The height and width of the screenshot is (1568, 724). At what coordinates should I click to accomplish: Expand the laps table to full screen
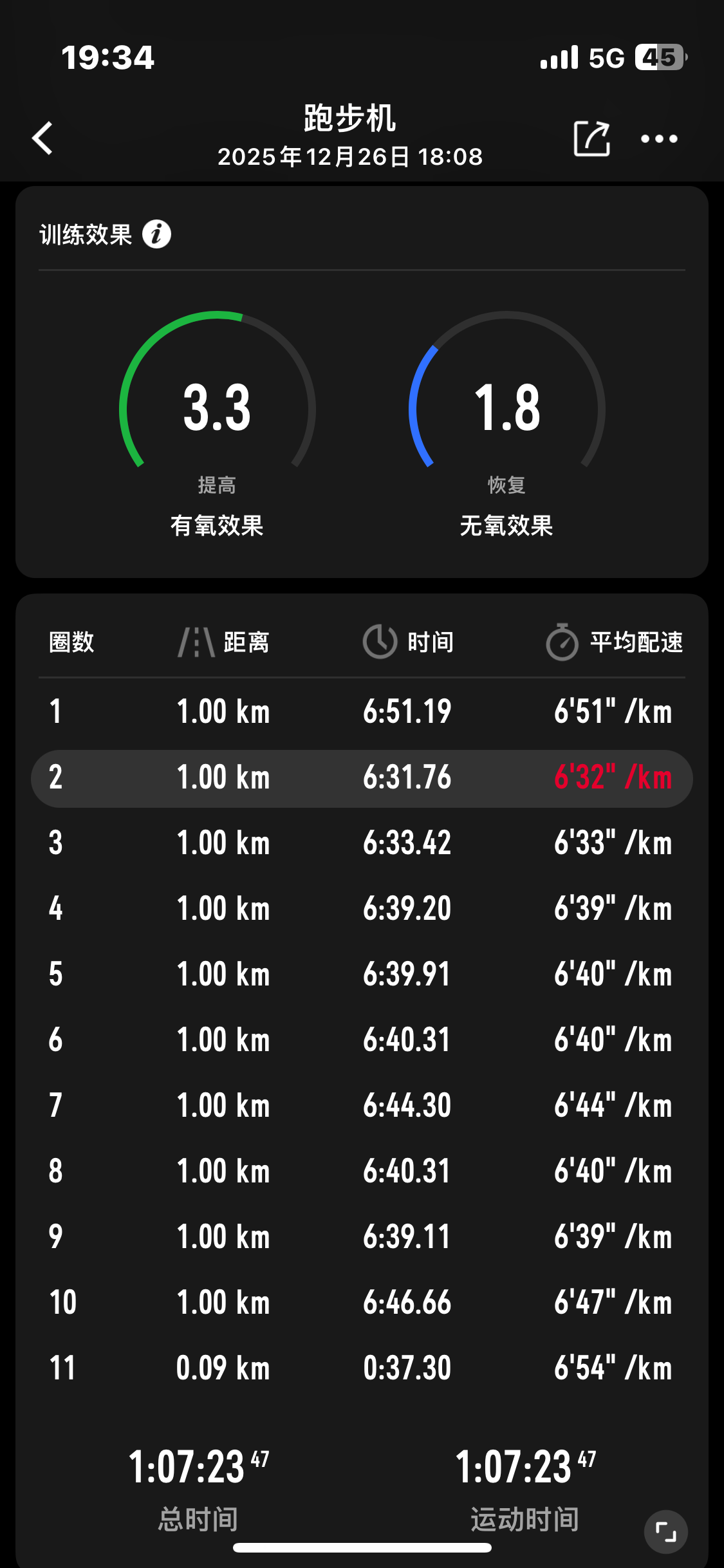(665, 1531)
